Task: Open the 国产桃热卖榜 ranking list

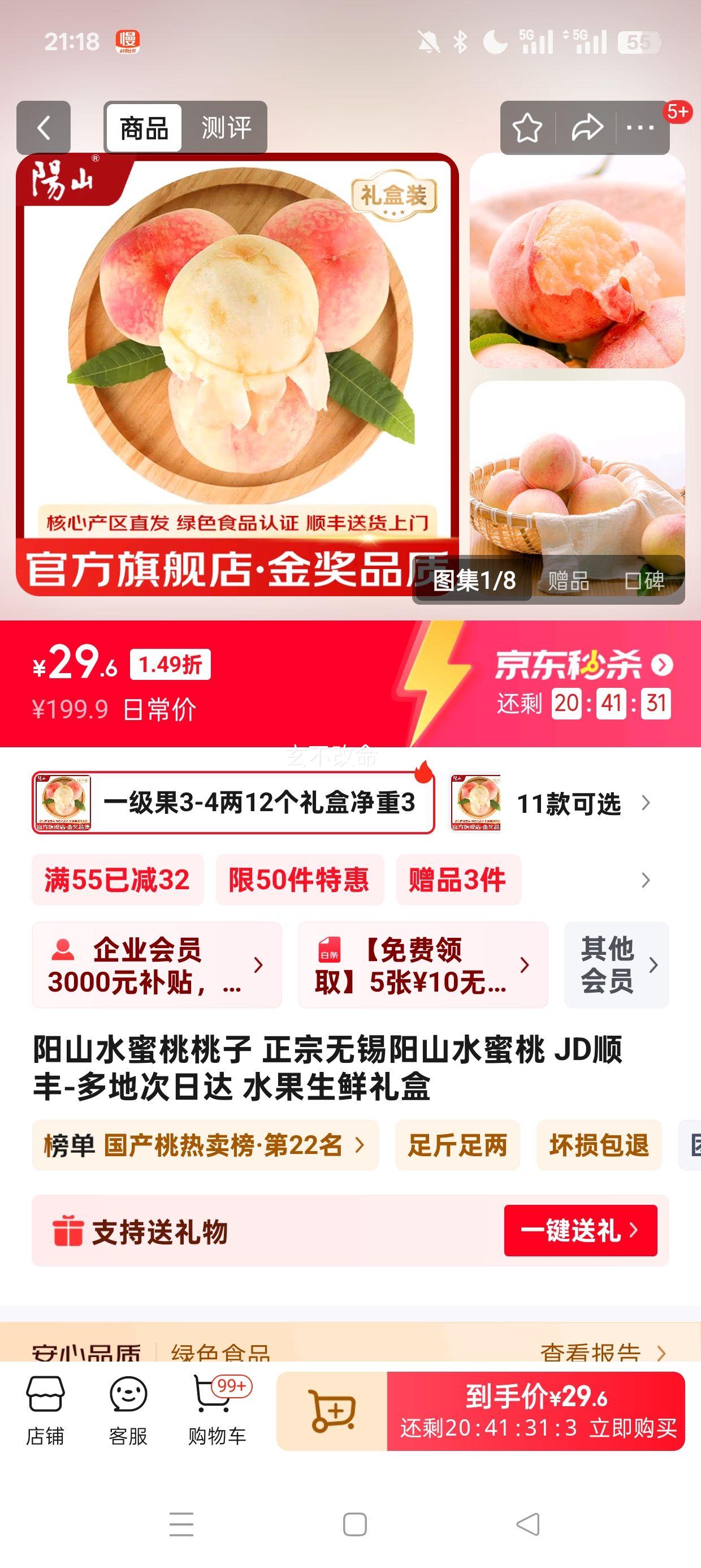Action: [205, 1145]
